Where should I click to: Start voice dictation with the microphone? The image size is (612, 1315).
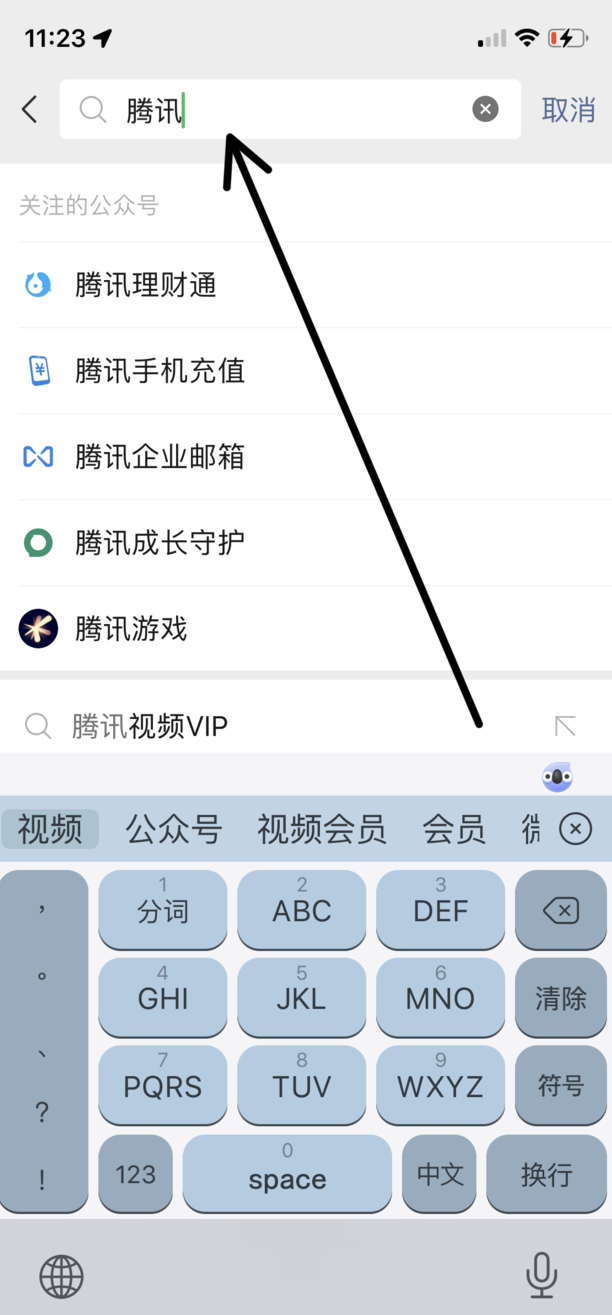(x=541, y=1275)
